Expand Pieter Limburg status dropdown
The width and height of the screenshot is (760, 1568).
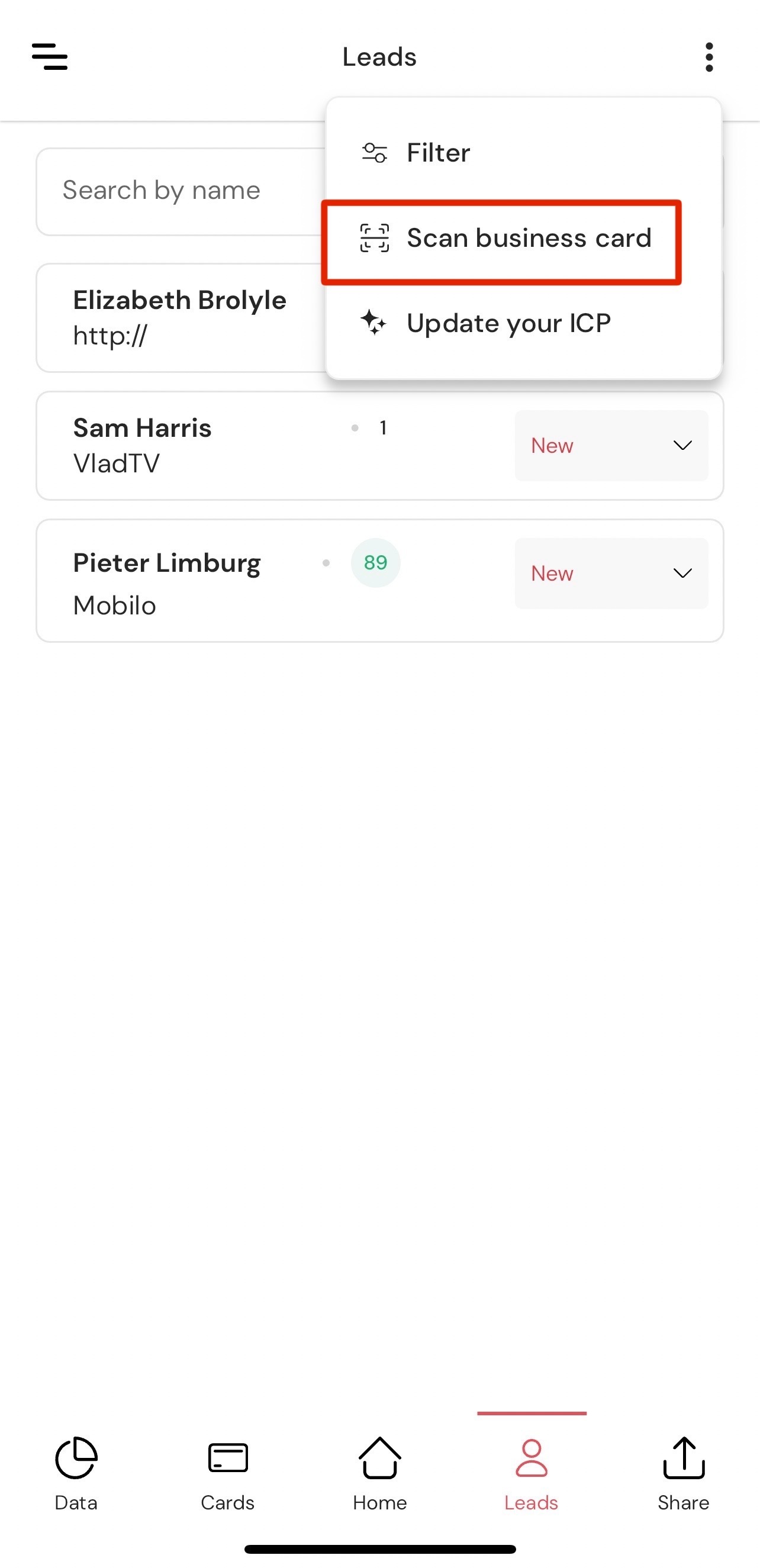point(682,573)
